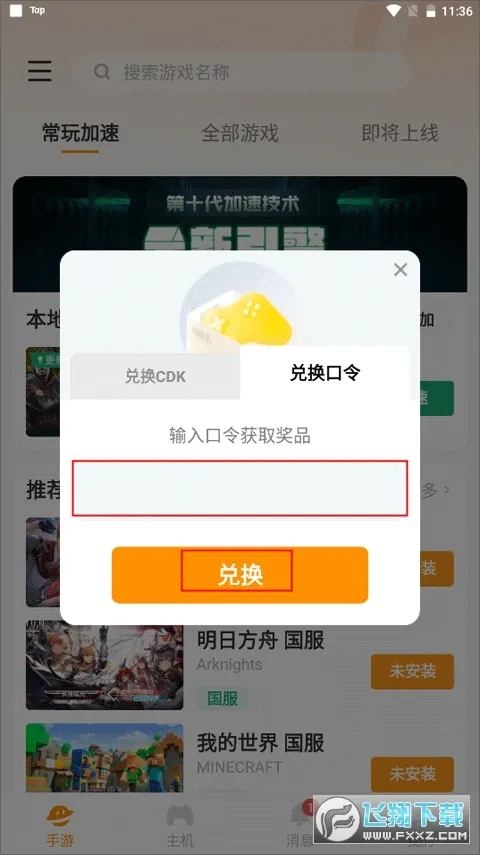Tap the orange 兑换 button
This screenshot has height=855, width=480.
240,575
